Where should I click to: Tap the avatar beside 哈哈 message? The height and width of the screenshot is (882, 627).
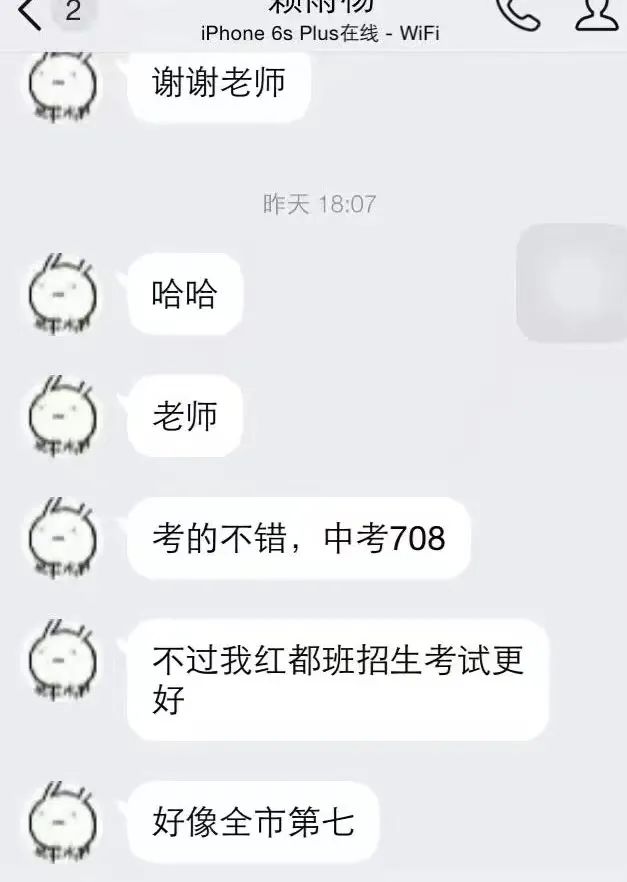coord(62,292)
